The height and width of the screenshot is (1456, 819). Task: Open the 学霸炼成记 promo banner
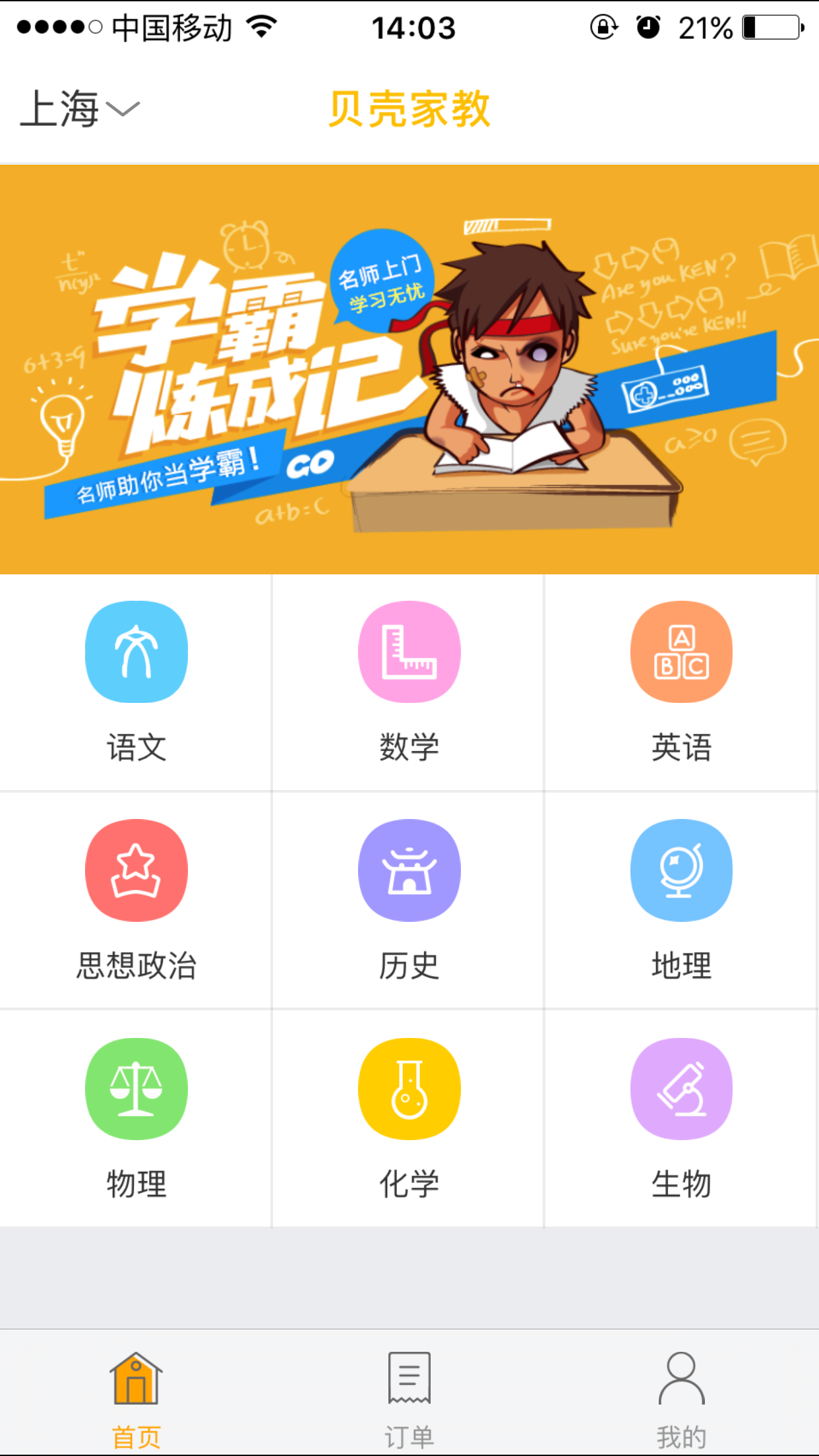coord(409,369)
